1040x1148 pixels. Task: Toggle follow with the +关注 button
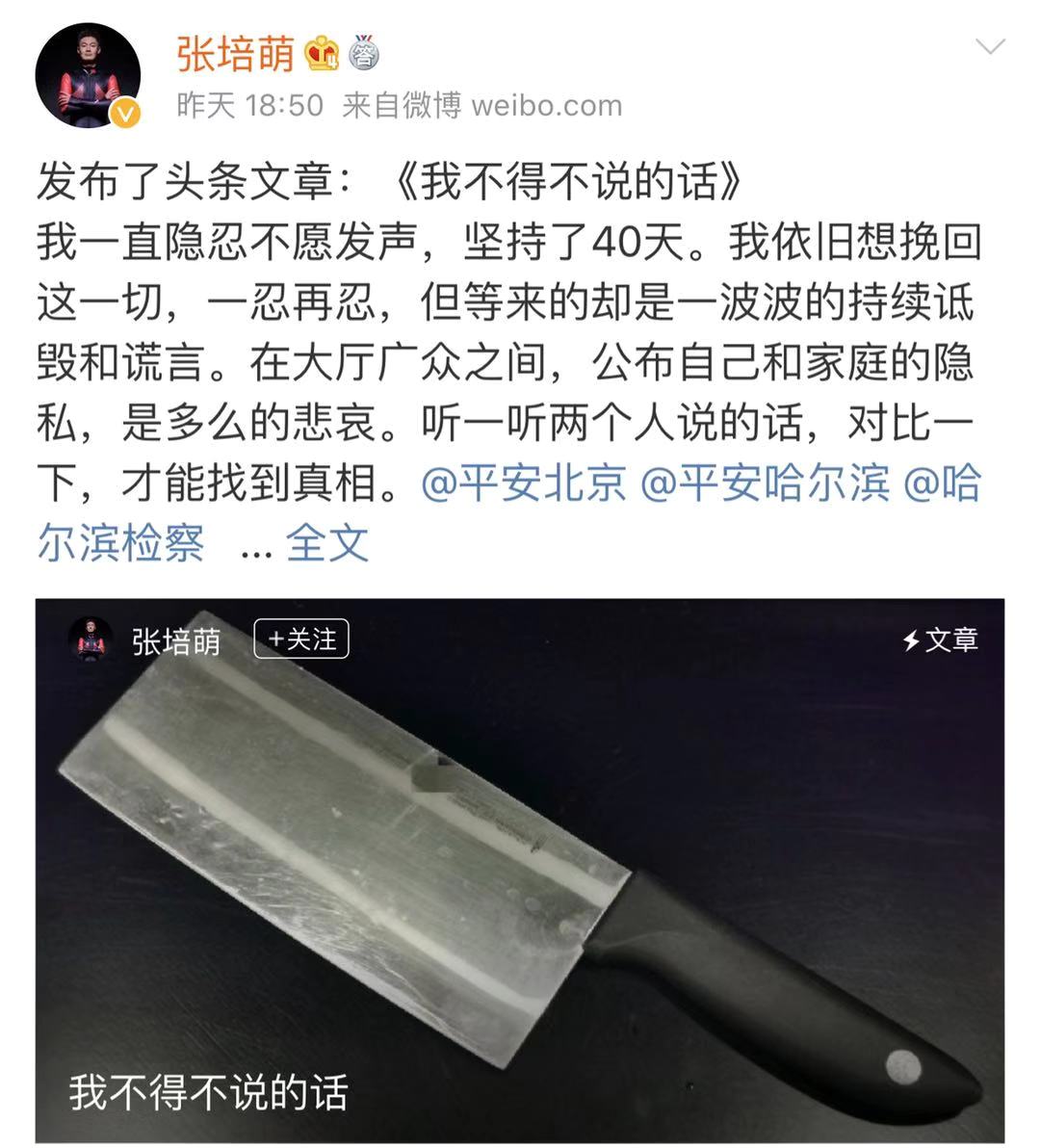(x=303, y=640)
